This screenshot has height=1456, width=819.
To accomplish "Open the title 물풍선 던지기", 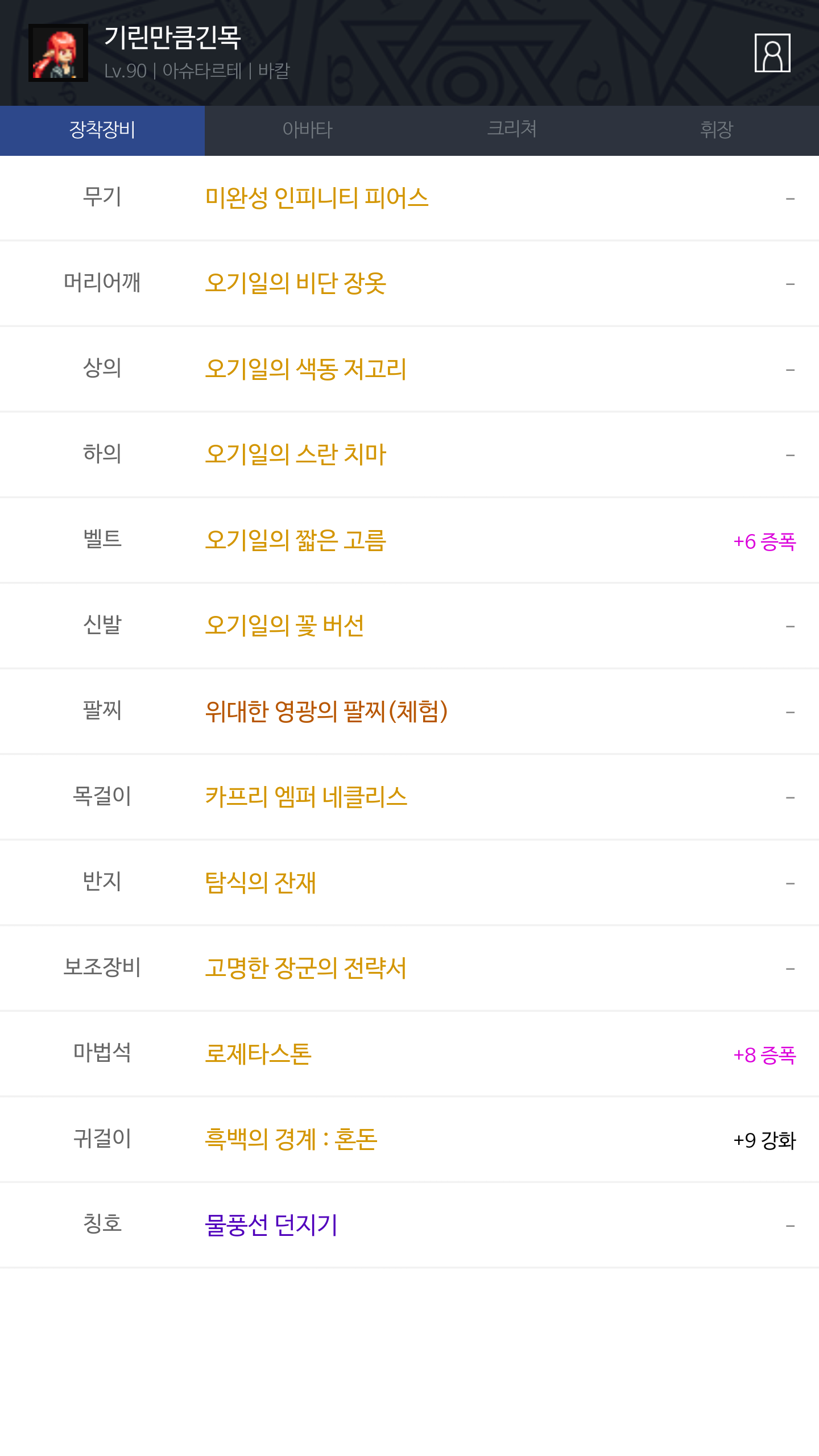I will [x=271, y=1225].
